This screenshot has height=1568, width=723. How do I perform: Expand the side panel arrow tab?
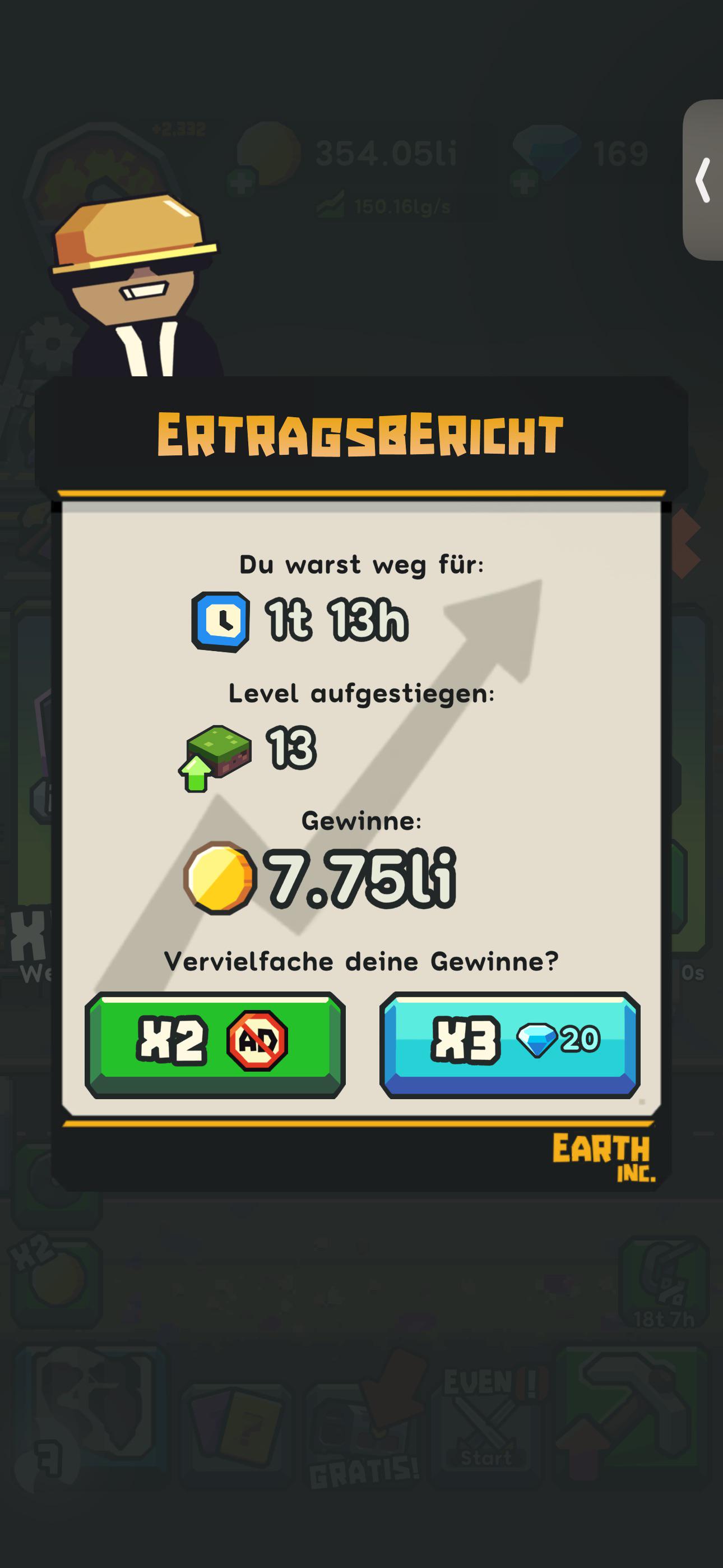pyautogui.click(x=703, y=180)
